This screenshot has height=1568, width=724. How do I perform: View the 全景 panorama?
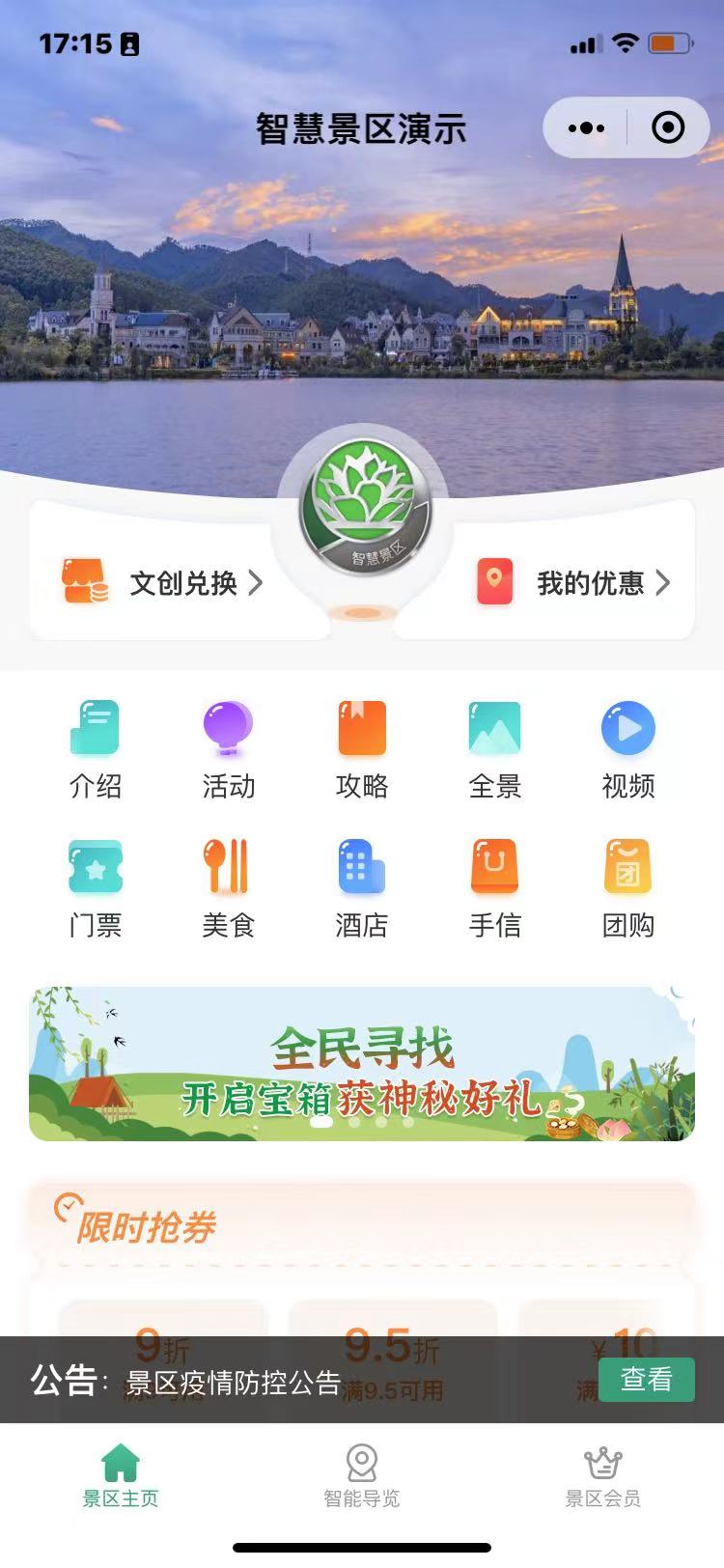coord(494,750)
